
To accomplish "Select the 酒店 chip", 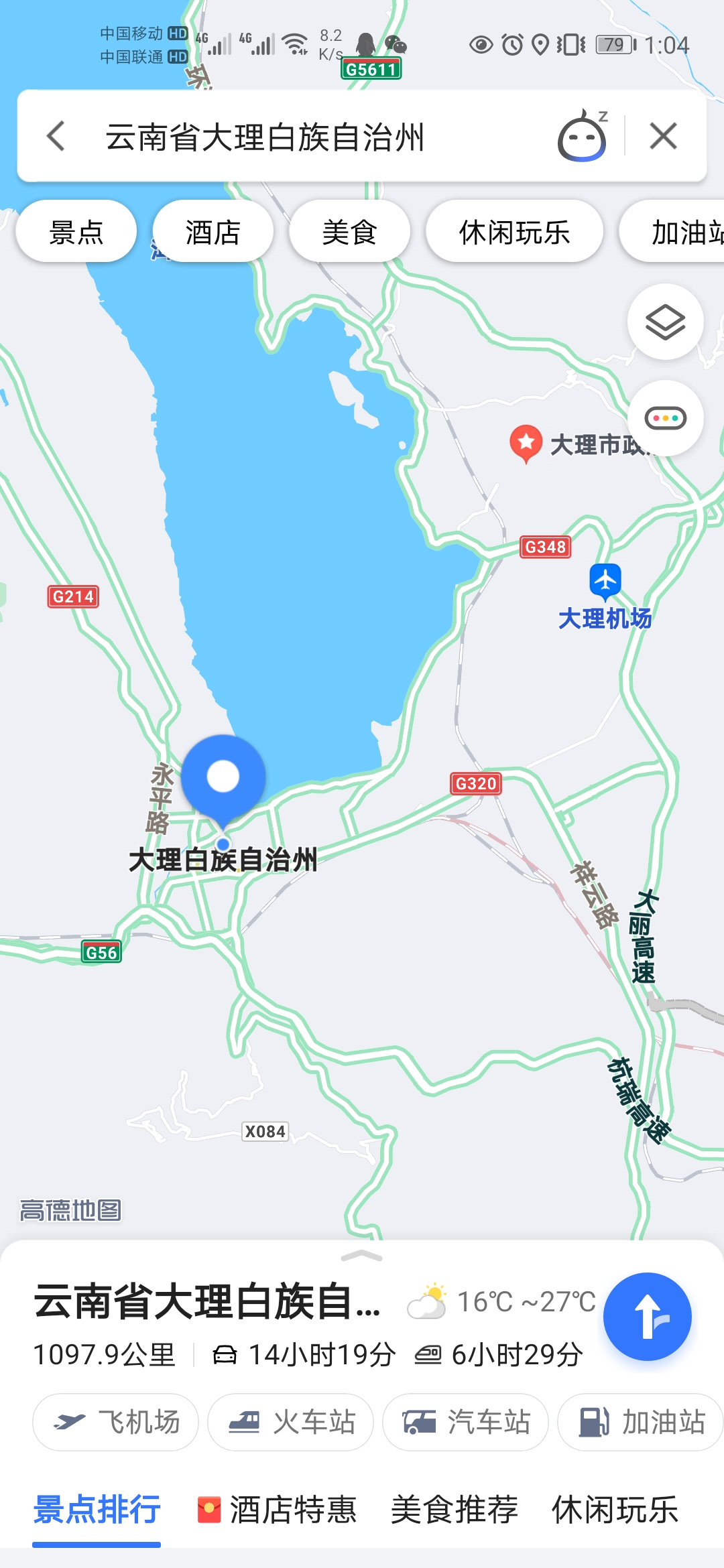I will point(213,233).
